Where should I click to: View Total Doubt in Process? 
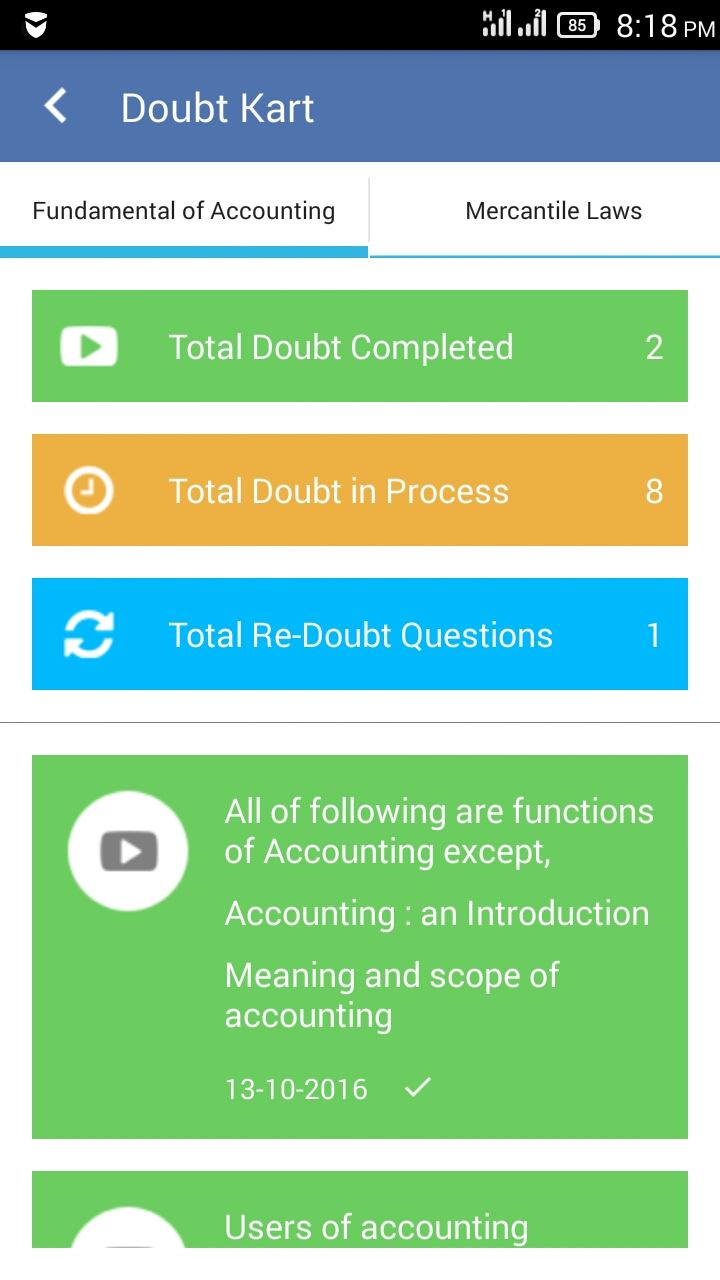pos(360,491)
